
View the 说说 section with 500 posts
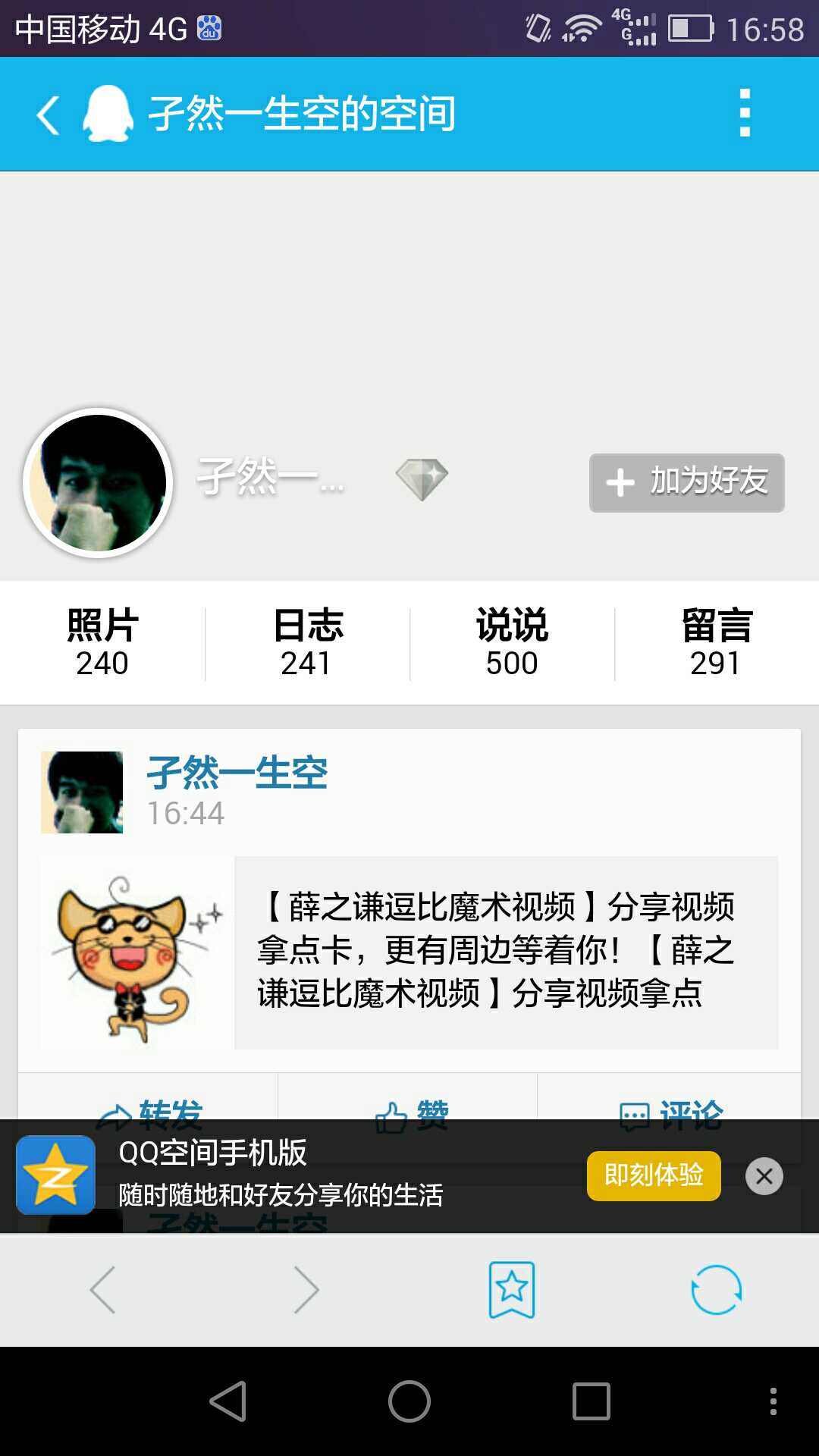(x=512, y=642)
